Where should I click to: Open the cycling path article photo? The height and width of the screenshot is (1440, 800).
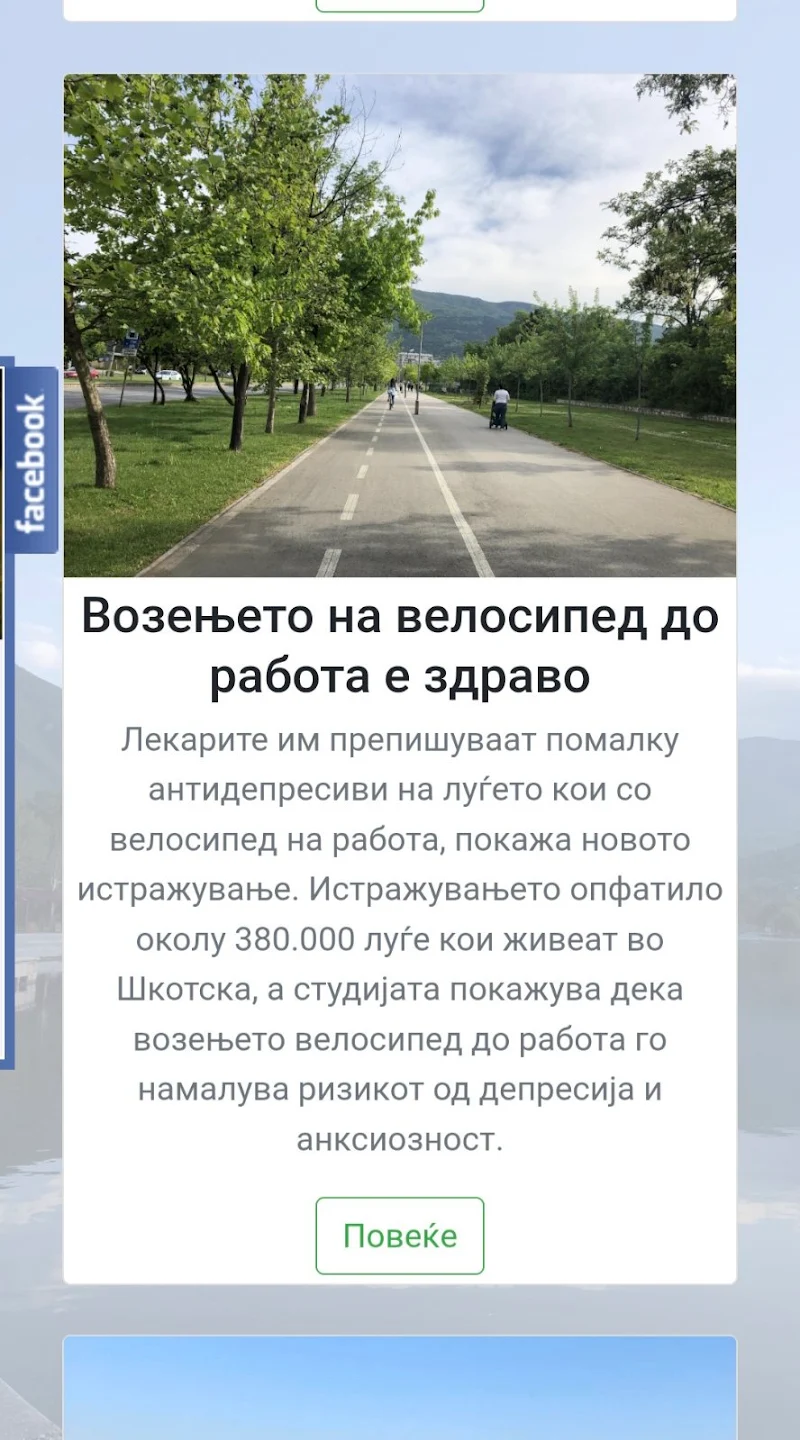point(400,326)
